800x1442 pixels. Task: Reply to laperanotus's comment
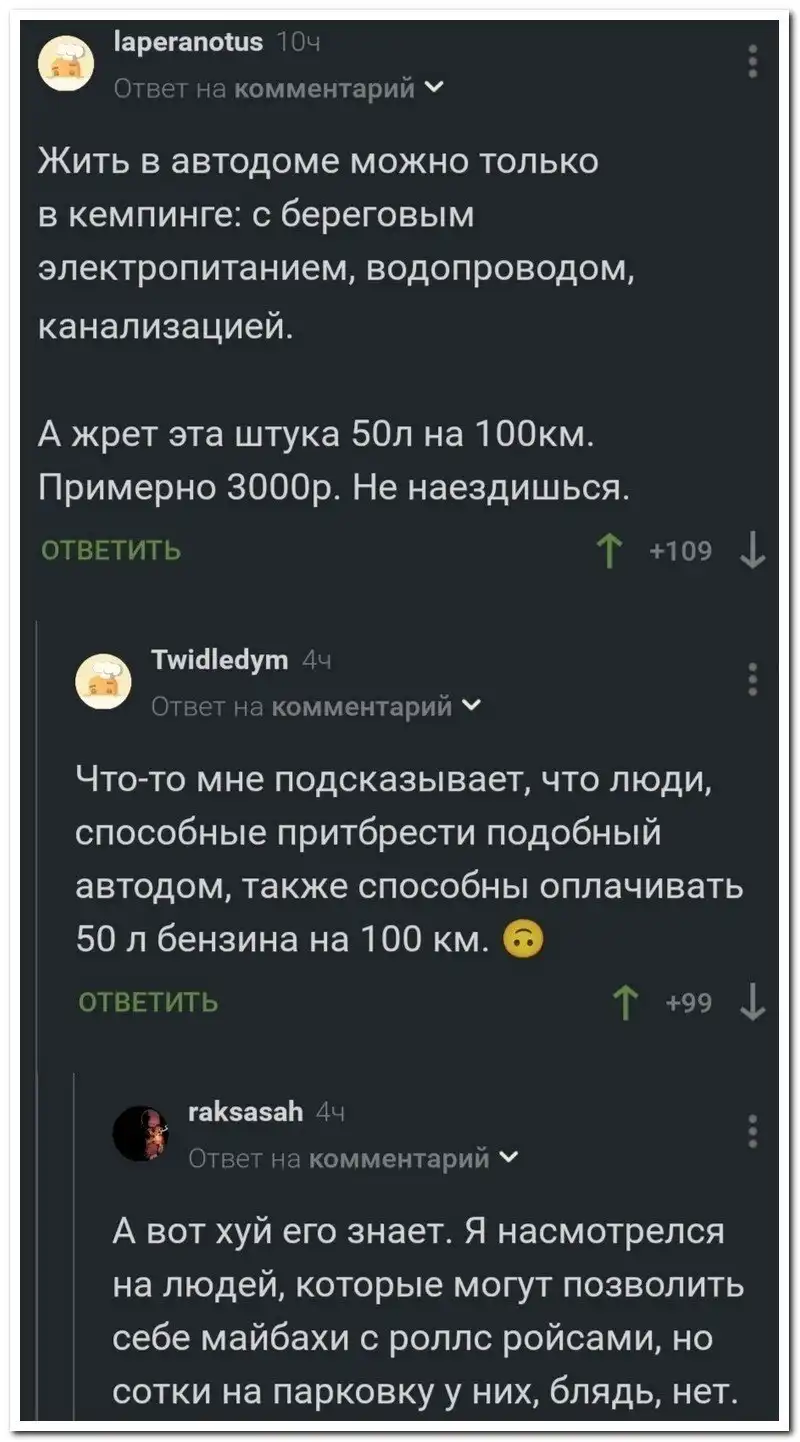(111, 550)
